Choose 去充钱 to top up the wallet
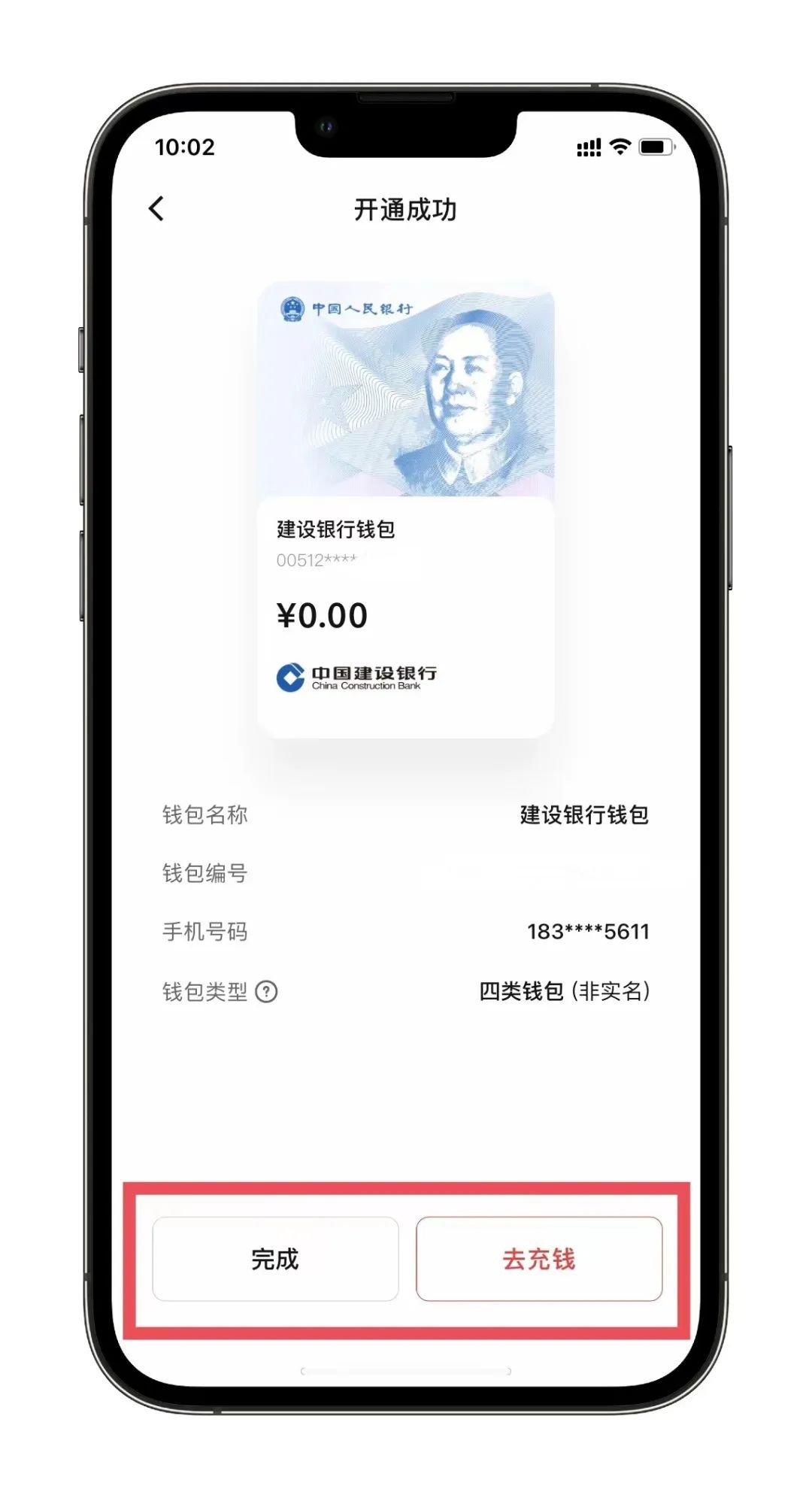Image resolution: width=812 pixels, height=1498 pixels. (538, 1259)
